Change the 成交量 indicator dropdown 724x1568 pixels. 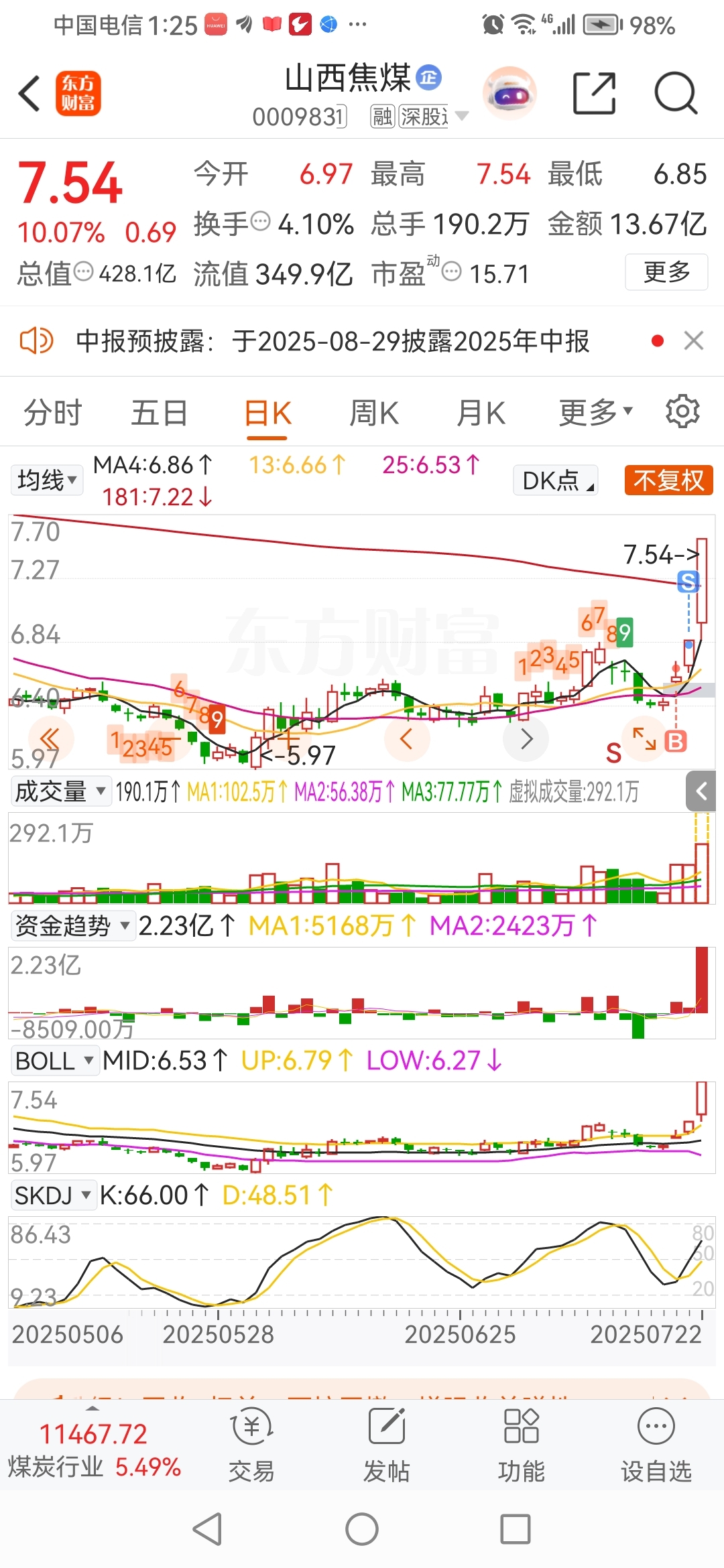[x=60, y=791]
